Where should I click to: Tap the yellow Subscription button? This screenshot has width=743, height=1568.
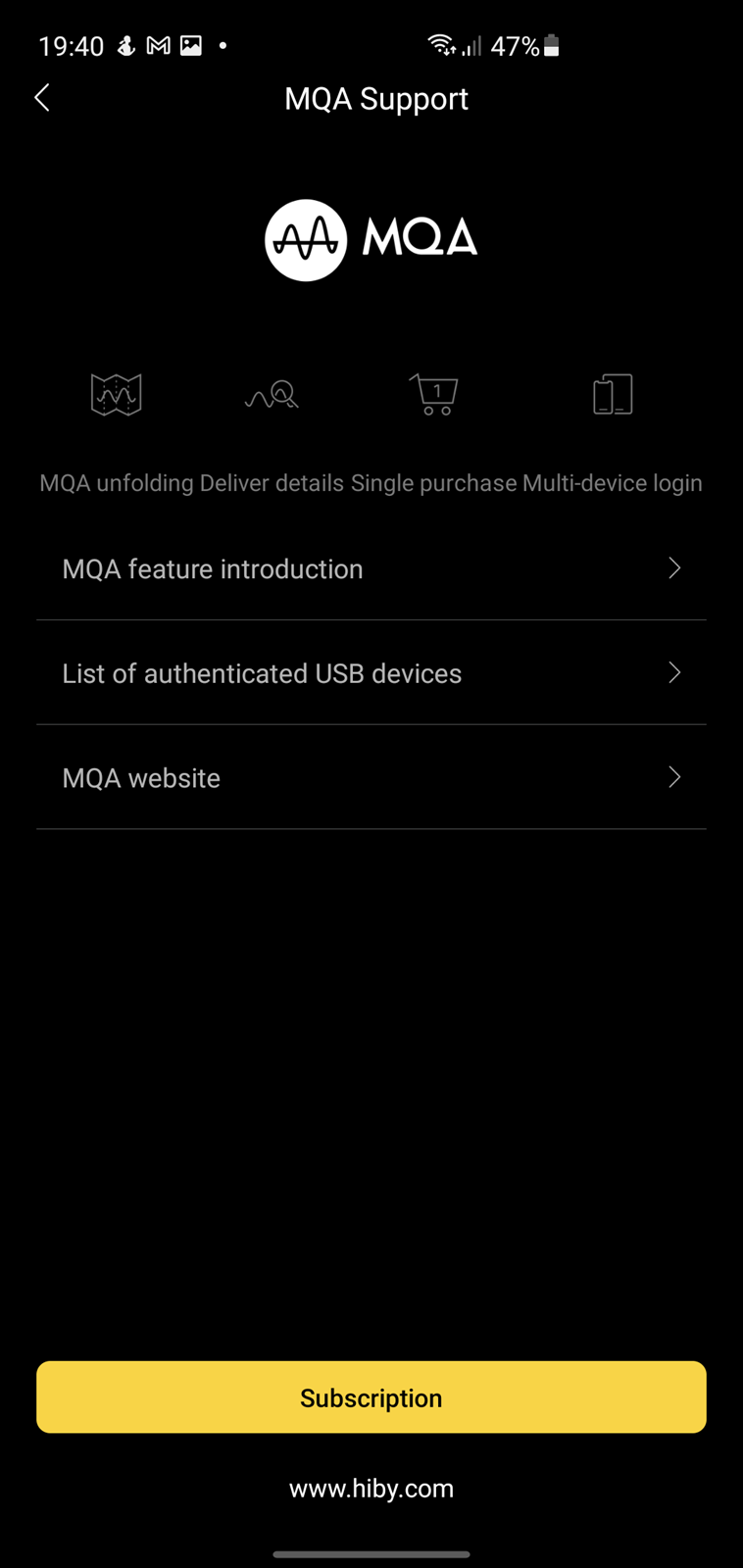[371, 1397]
